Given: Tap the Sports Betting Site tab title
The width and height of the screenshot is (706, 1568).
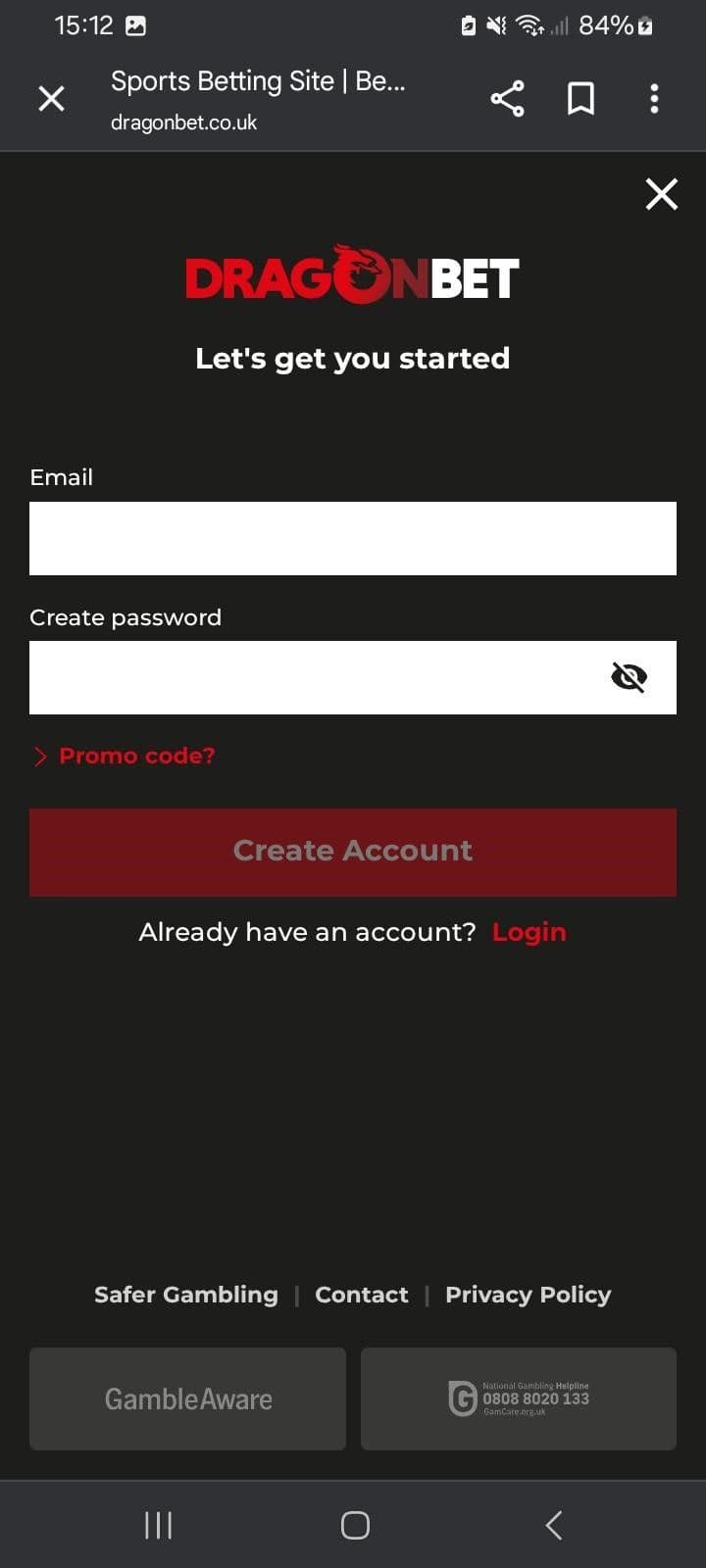Looking at the screenshot, I should [259, 81].
